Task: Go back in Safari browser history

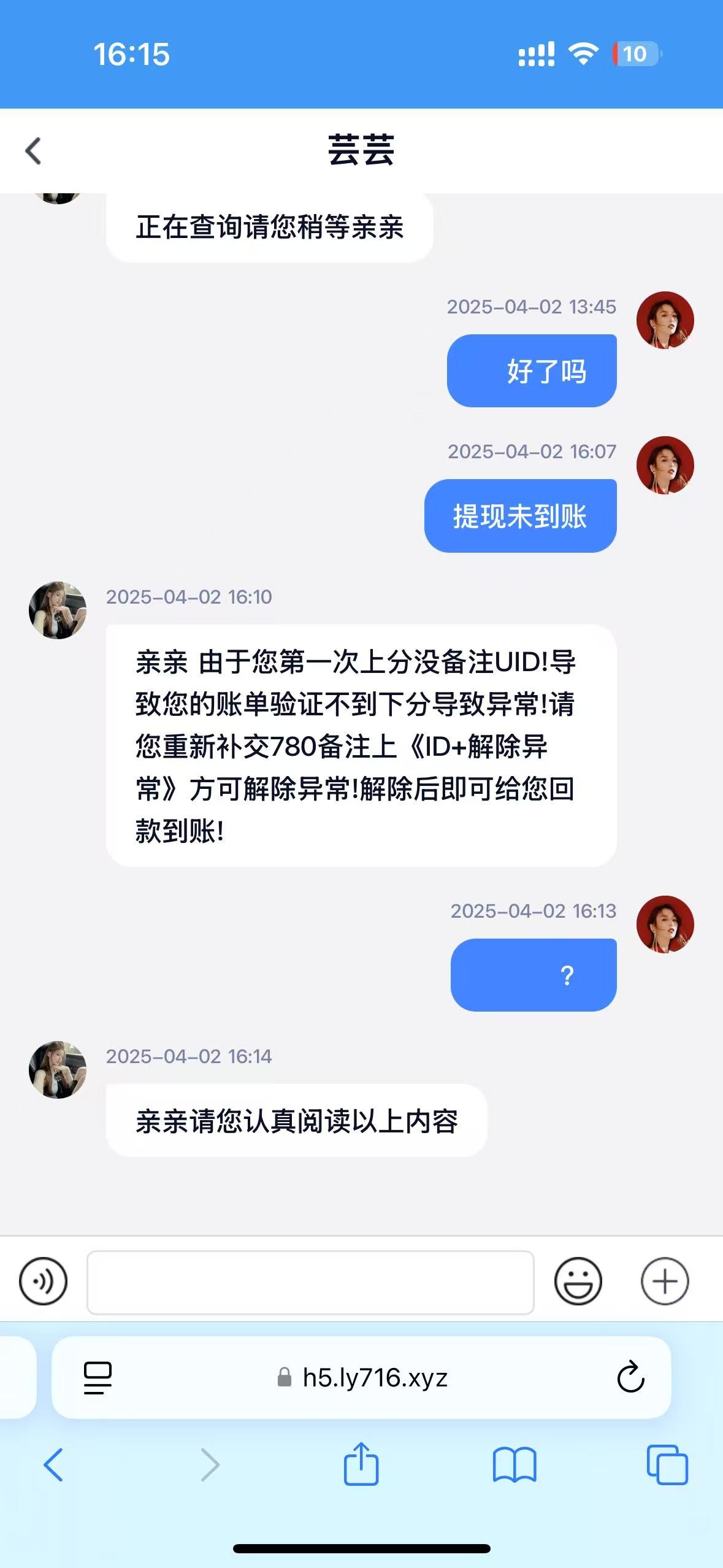Action: [x=54, y=1465]
